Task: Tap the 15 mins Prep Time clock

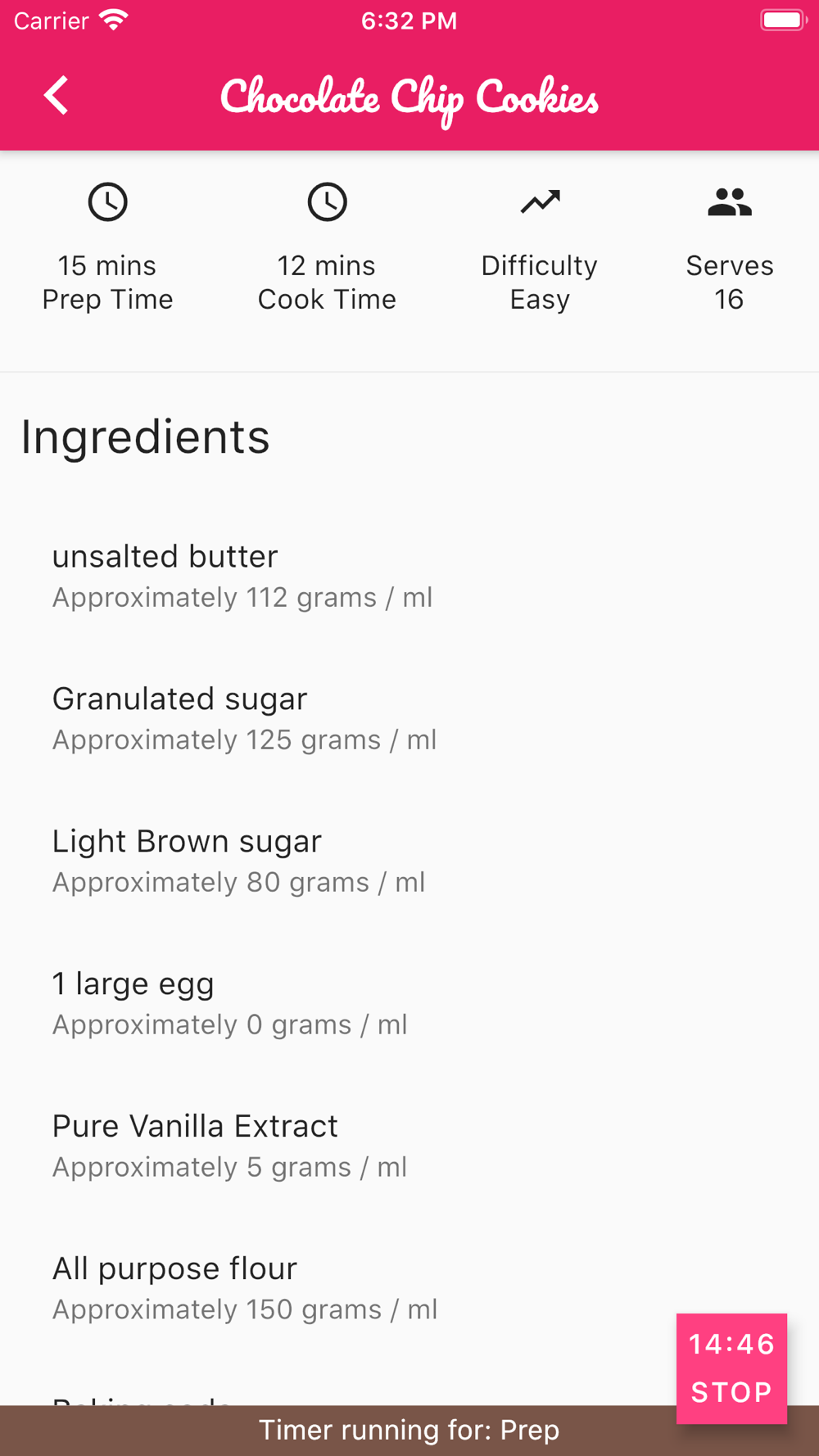Action: point(108,203)
